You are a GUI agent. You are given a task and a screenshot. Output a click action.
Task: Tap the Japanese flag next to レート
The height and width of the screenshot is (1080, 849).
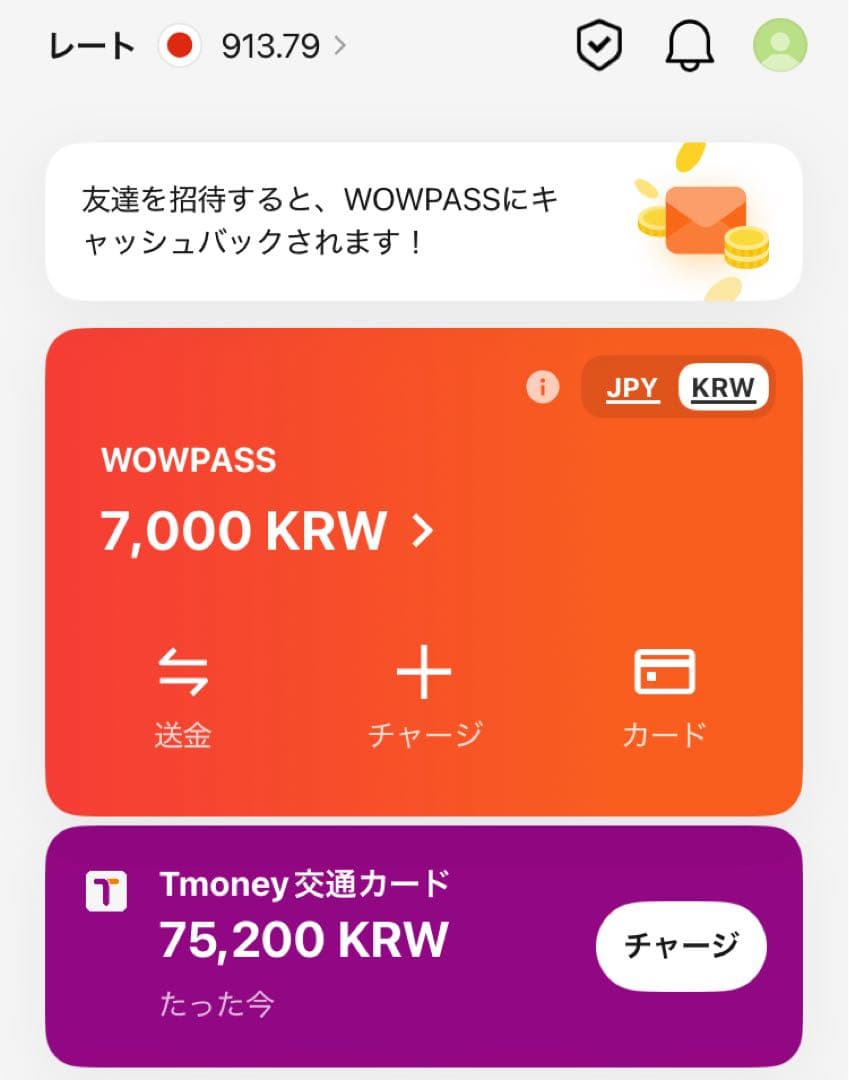[x=182, y=44]
